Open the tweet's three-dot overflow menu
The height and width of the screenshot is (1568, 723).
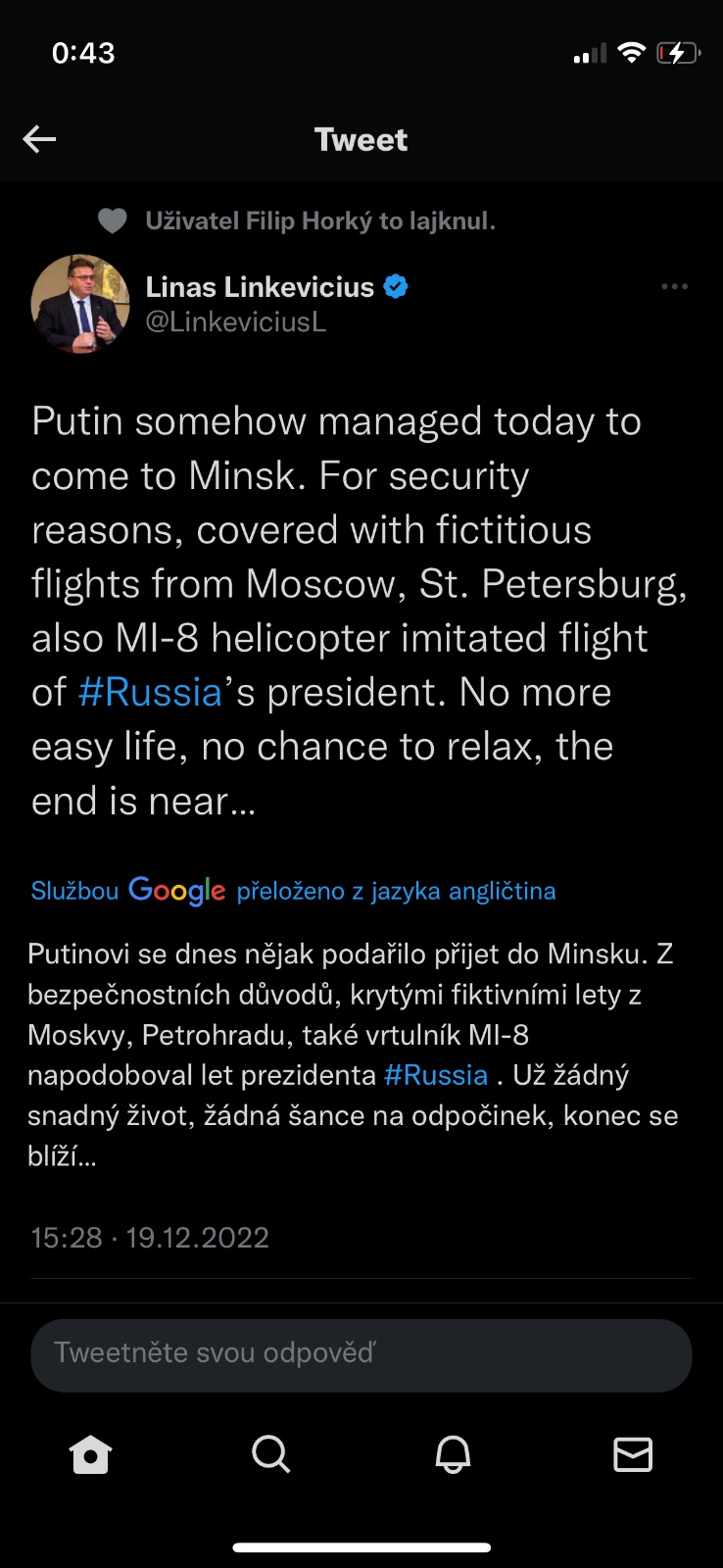click(674, 287)
